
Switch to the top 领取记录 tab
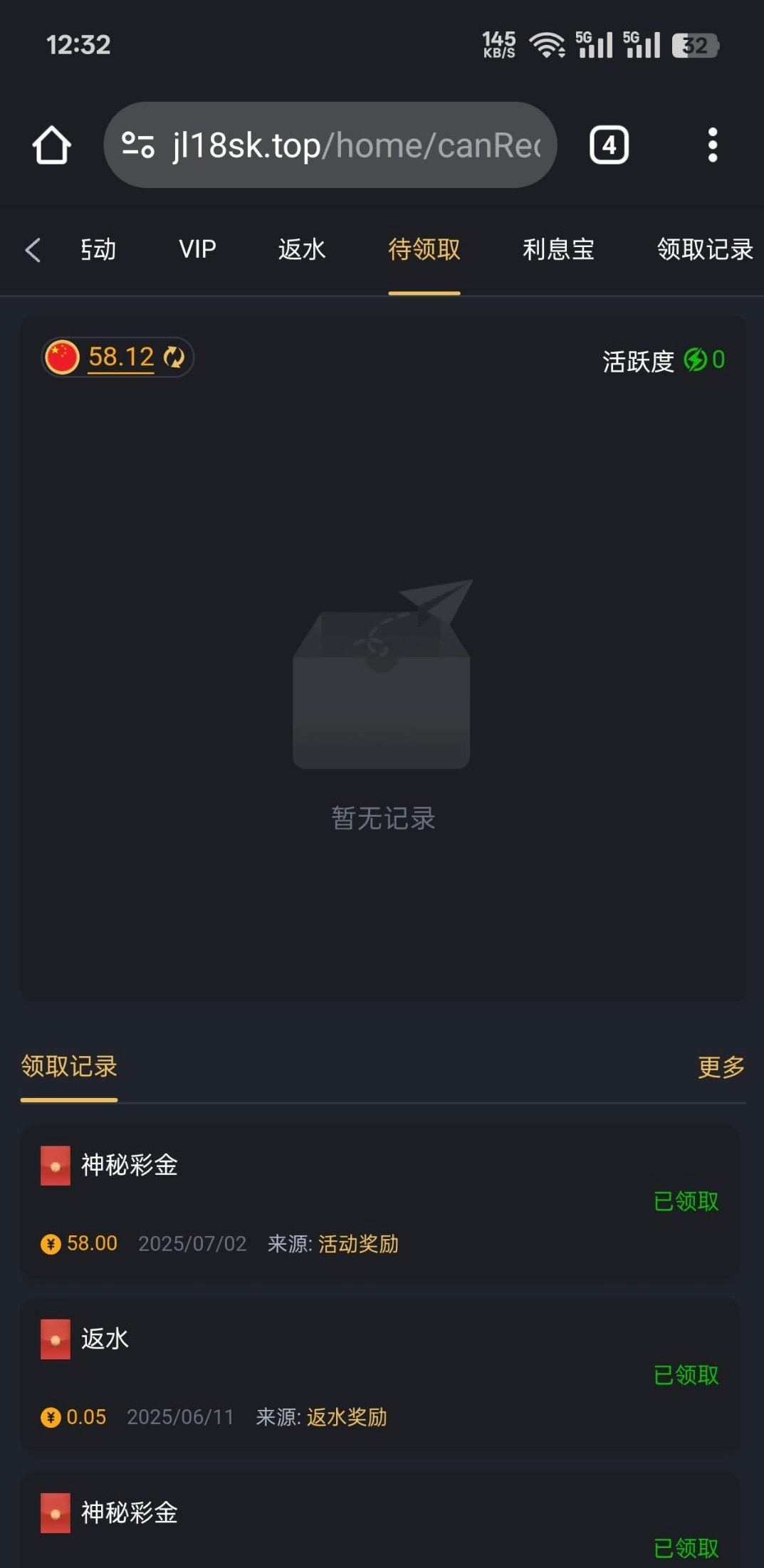click(704, 249)
